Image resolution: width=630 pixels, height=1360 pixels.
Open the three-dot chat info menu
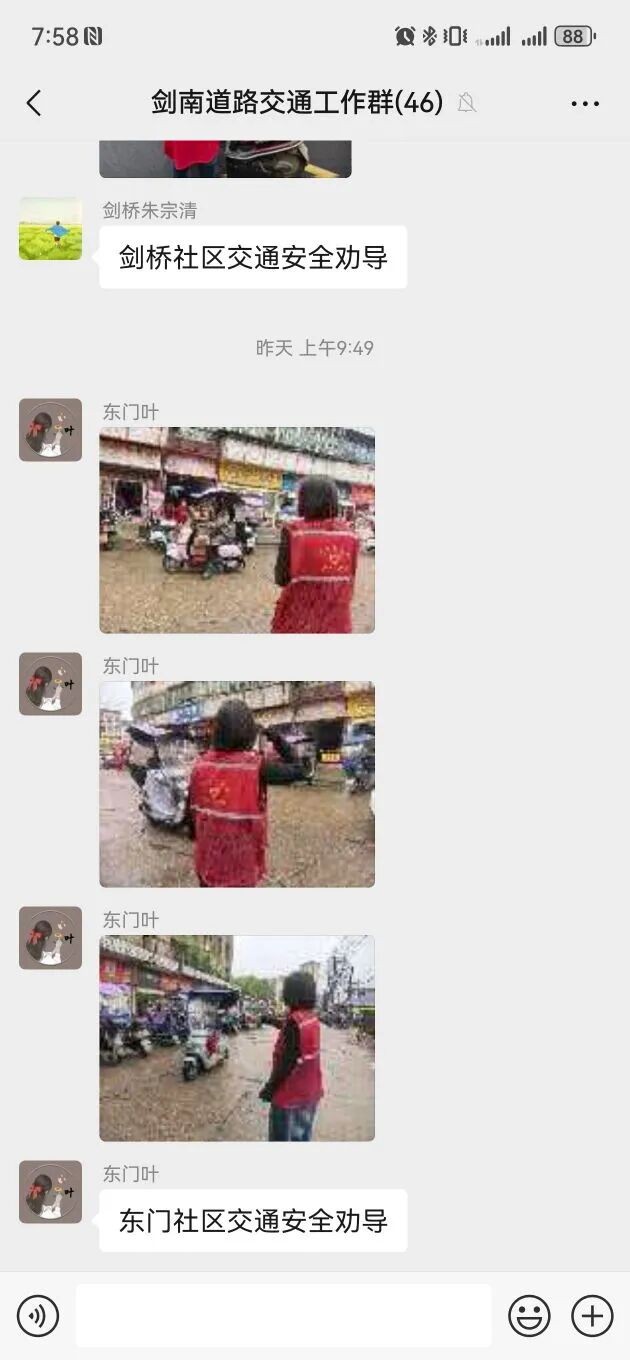[x=585, y=104]
